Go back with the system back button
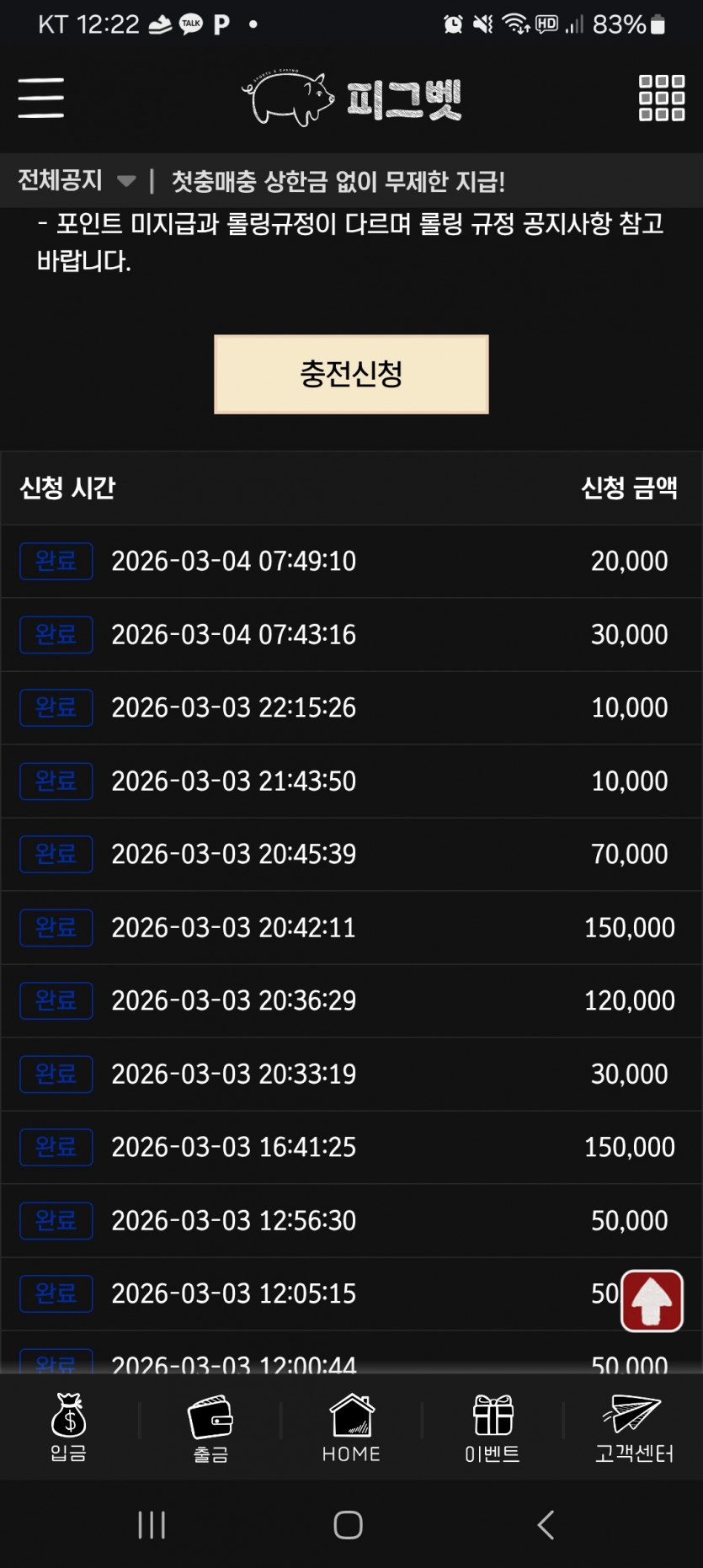Image resolution: width=703 pixels, height=1568 pixels. [546, 1524]
